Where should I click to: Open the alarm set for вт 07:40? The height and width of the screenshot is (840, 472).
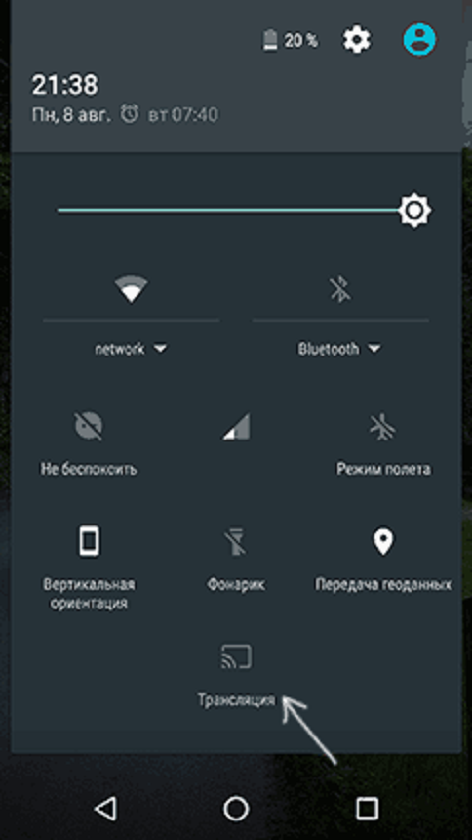170,115
